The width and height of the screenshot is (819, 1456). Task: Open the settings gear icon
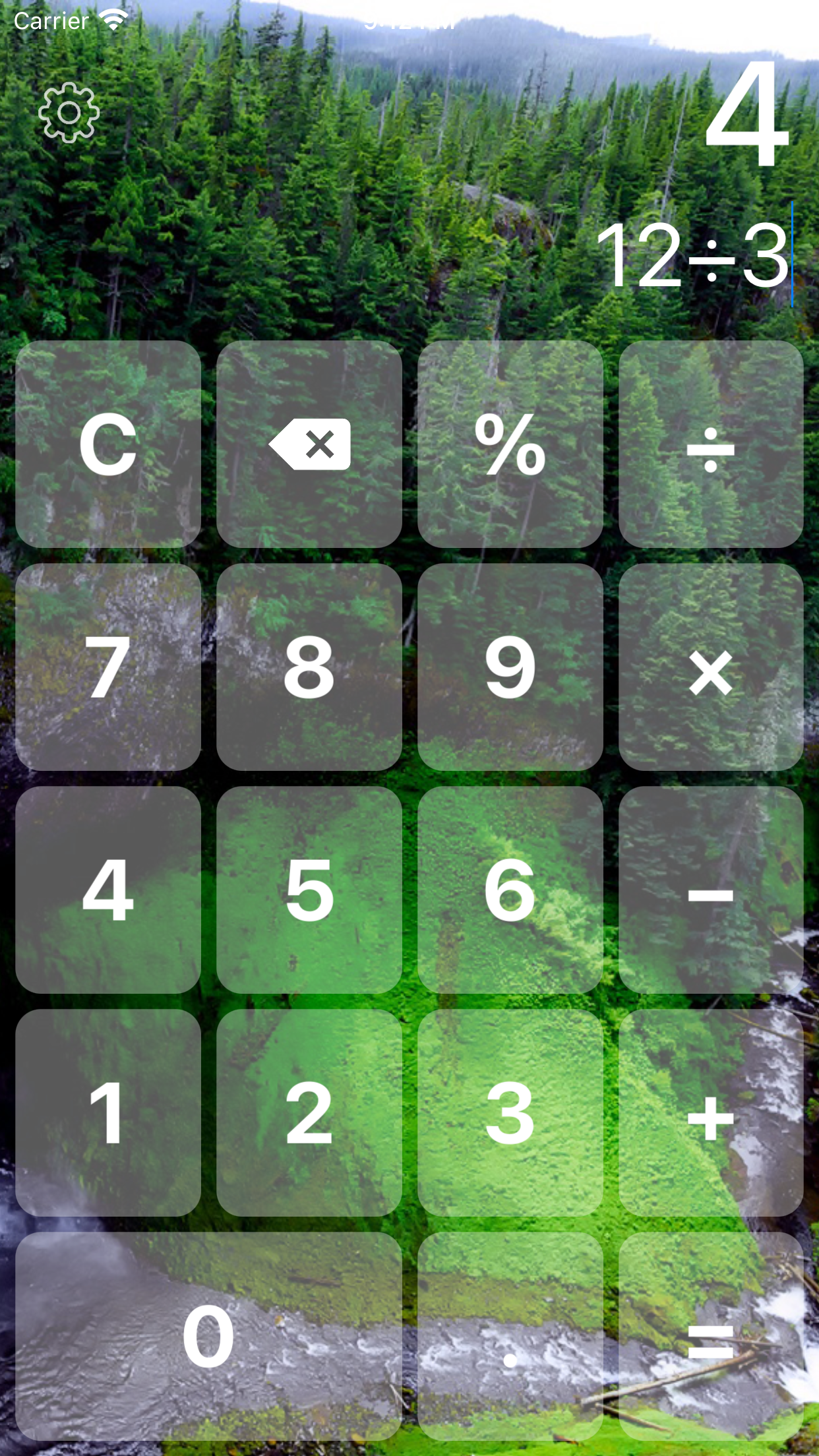[x=68, y=113]
